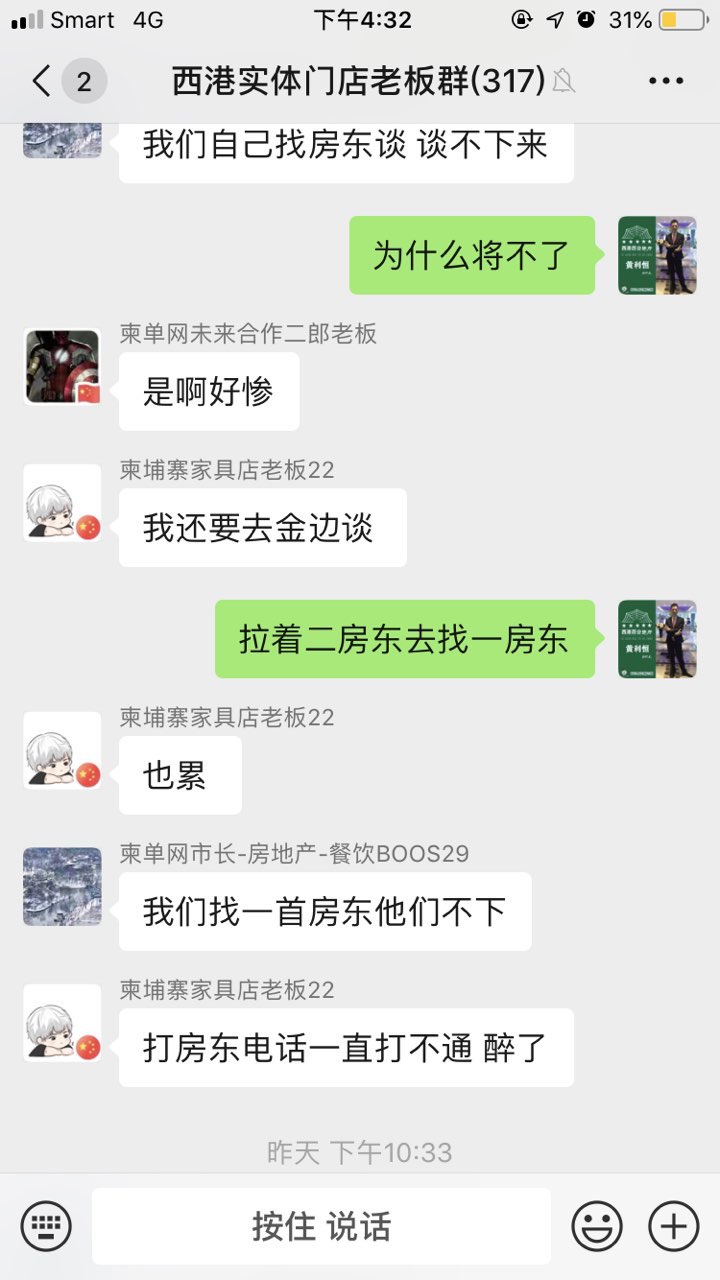This screenshot has height=1280, width=720.
Task: Go back to the chat list
Action: (x=42, y=81)
